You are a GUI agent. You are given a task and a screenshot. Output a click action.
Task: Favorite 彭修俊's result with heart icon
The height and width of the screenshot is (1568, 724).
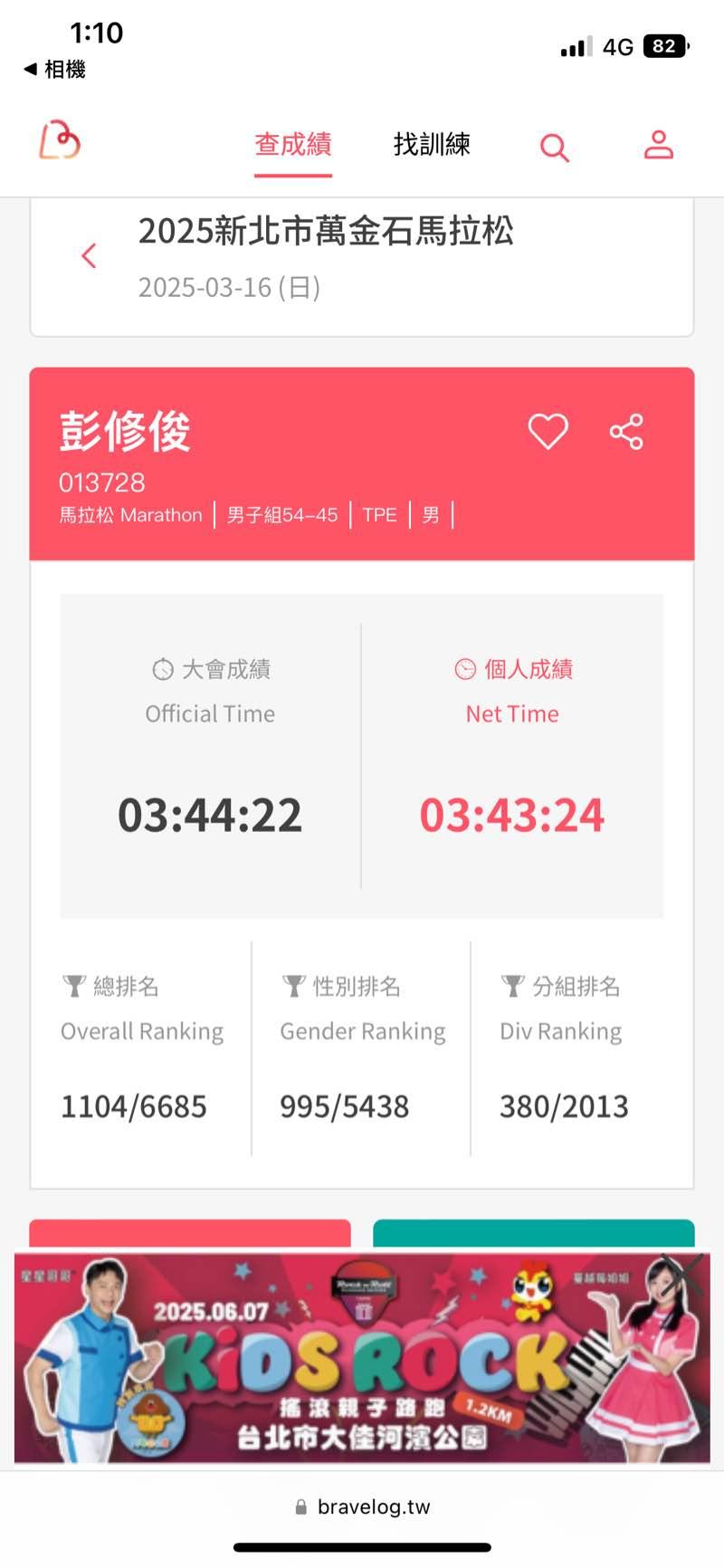tap(548, 431)
